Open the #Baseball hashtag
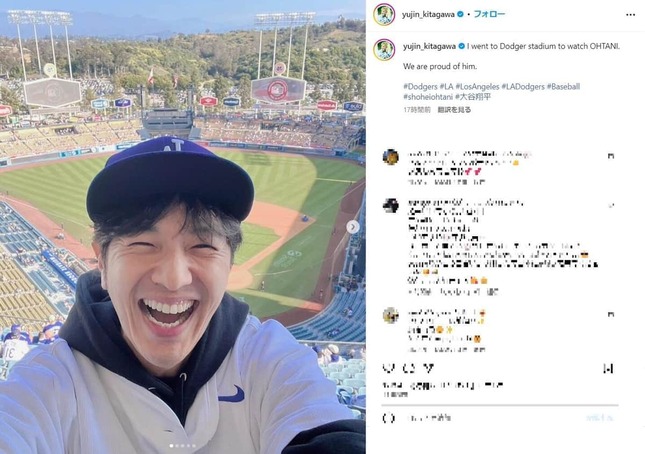The image size is (645, 454). point(563,87)
